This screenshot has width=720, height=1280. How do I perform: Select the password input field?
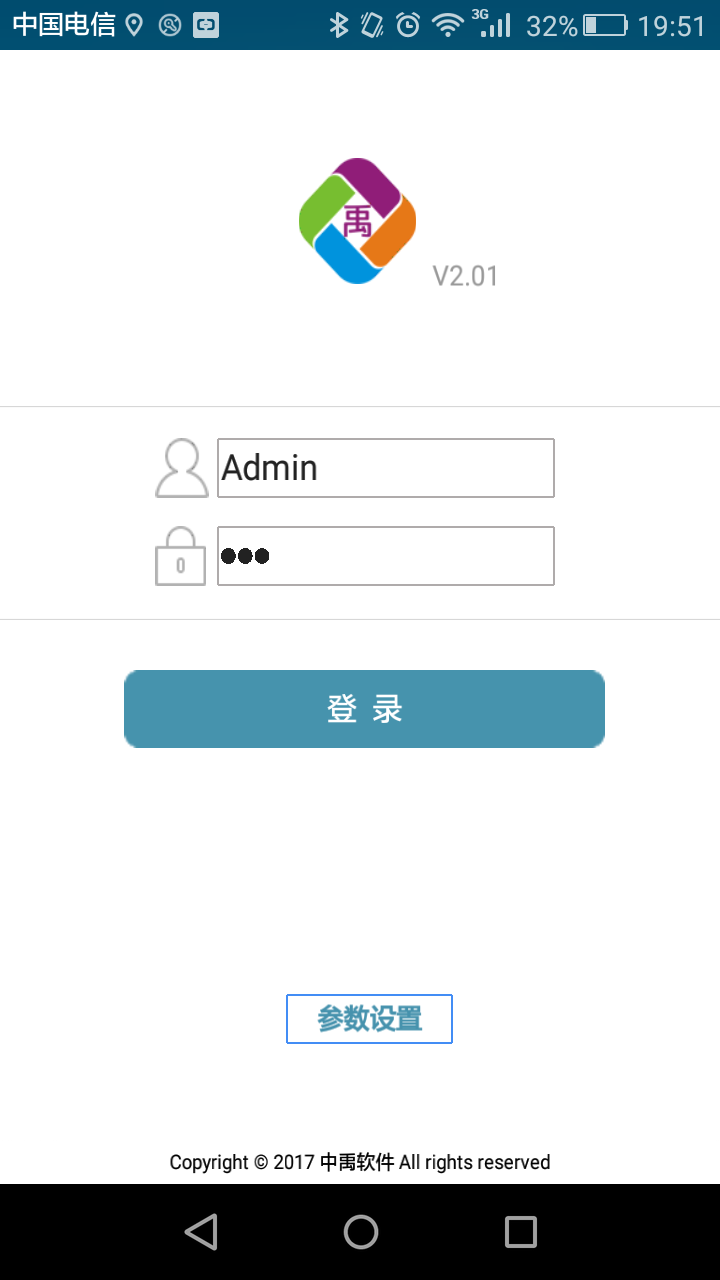click(x=385, y=556)
